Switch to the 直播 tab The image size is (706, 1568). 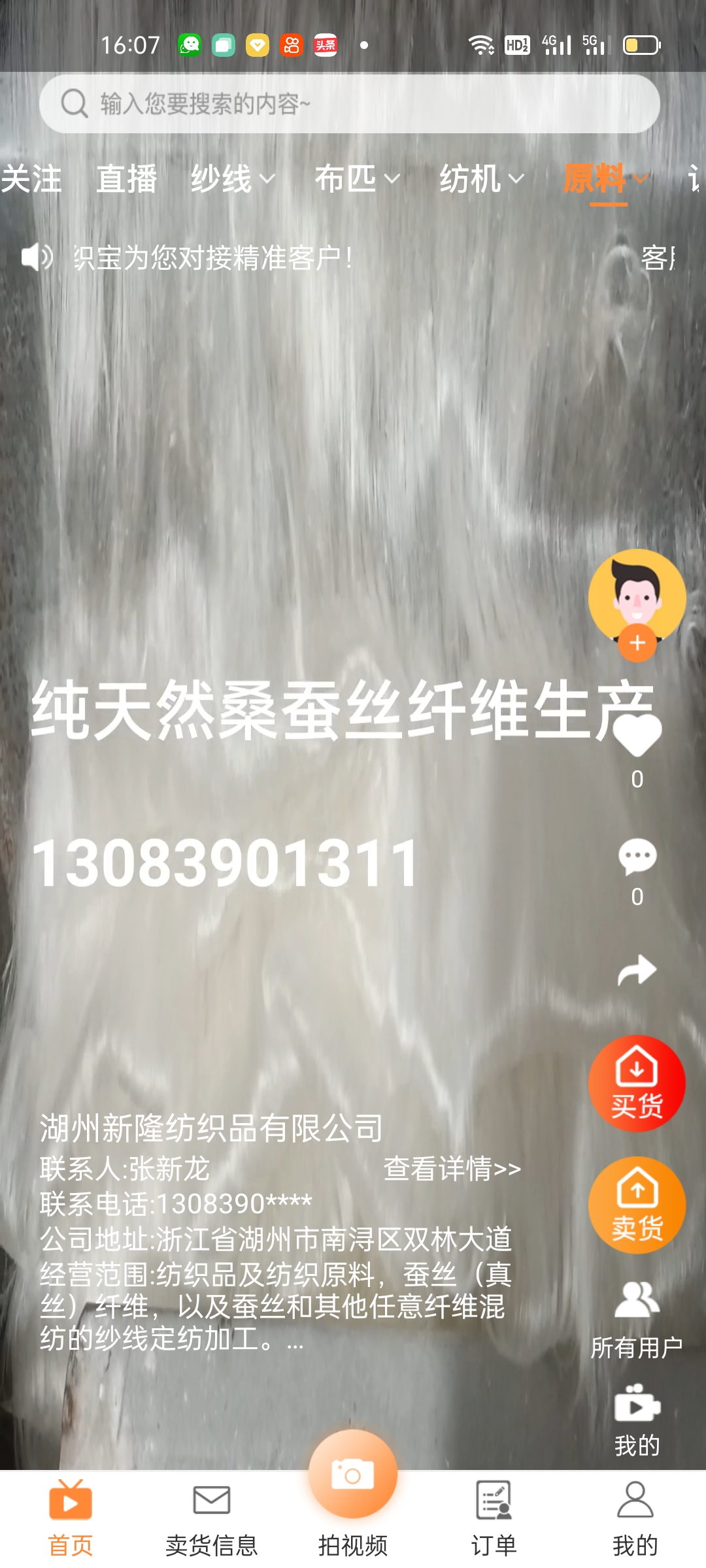(x=127, y=179)
